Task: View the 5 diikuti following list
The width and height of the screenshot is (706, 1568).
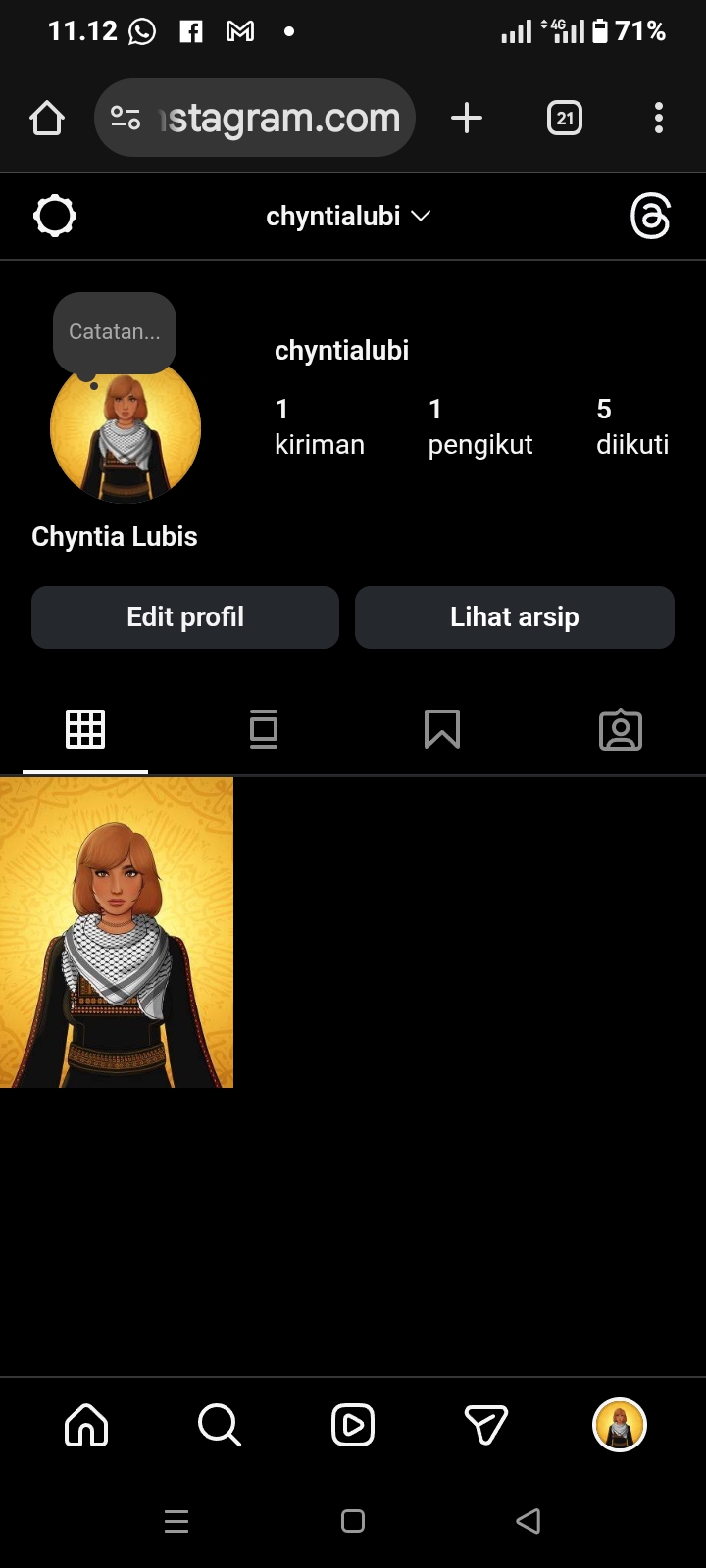Action: coord(631,427)
